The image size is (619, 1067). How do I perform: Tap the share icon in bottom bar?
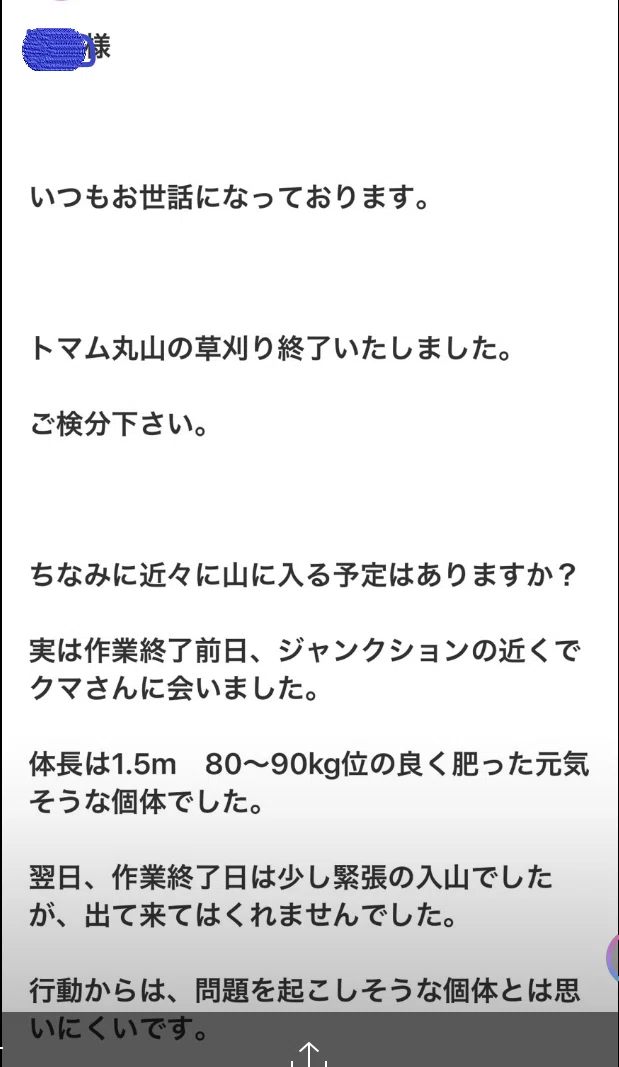pyautogui.click(x=309, y=1055)
